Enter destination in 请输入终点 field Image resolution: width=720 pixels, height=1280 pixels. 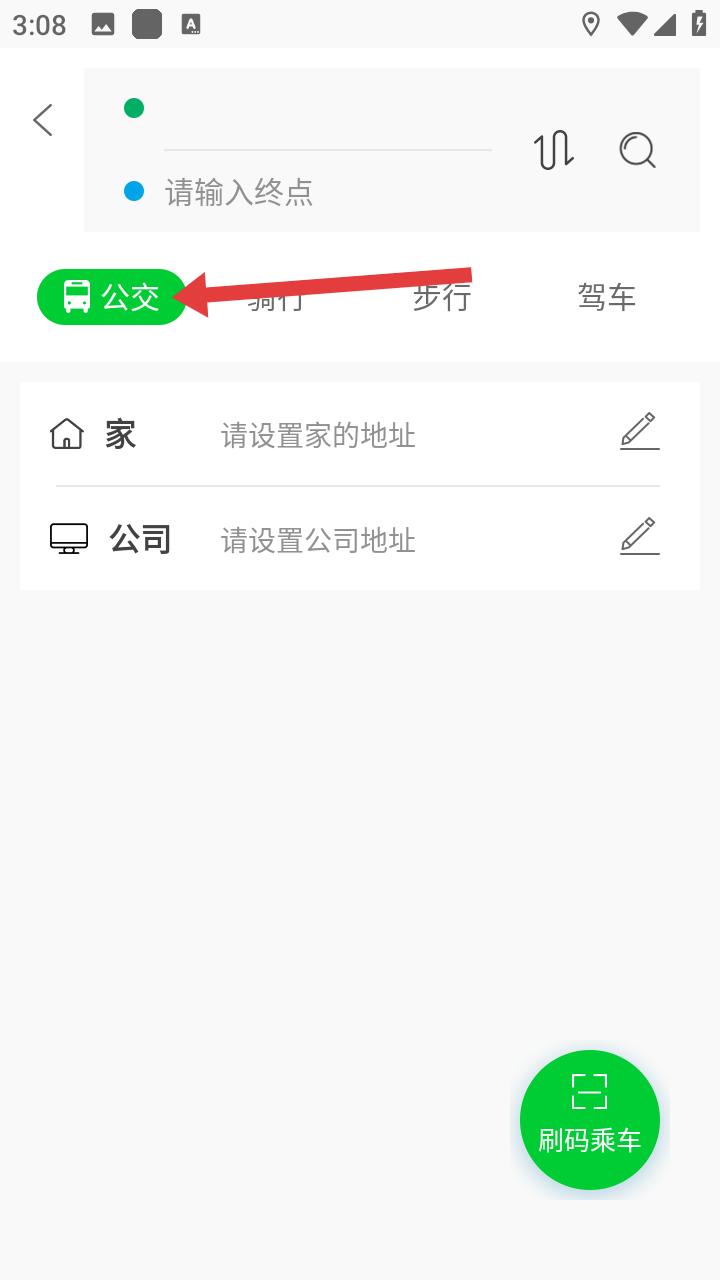pos(328,191)
